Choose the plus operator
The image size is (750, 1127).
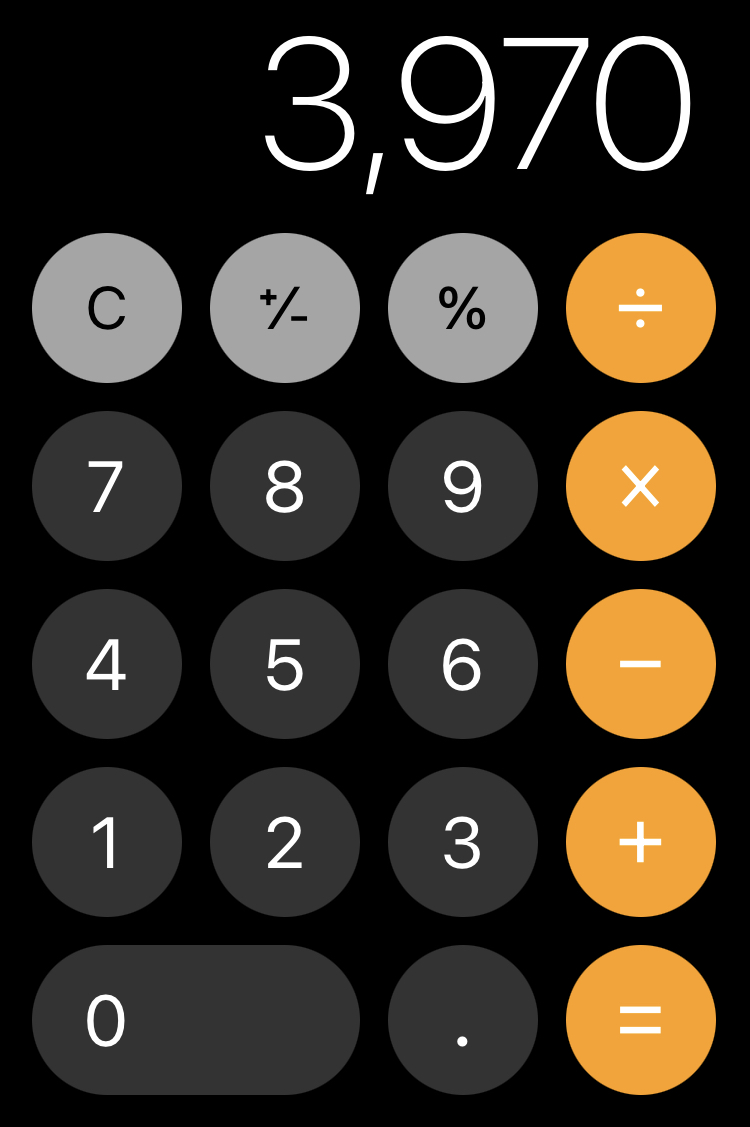pos(641,842)
